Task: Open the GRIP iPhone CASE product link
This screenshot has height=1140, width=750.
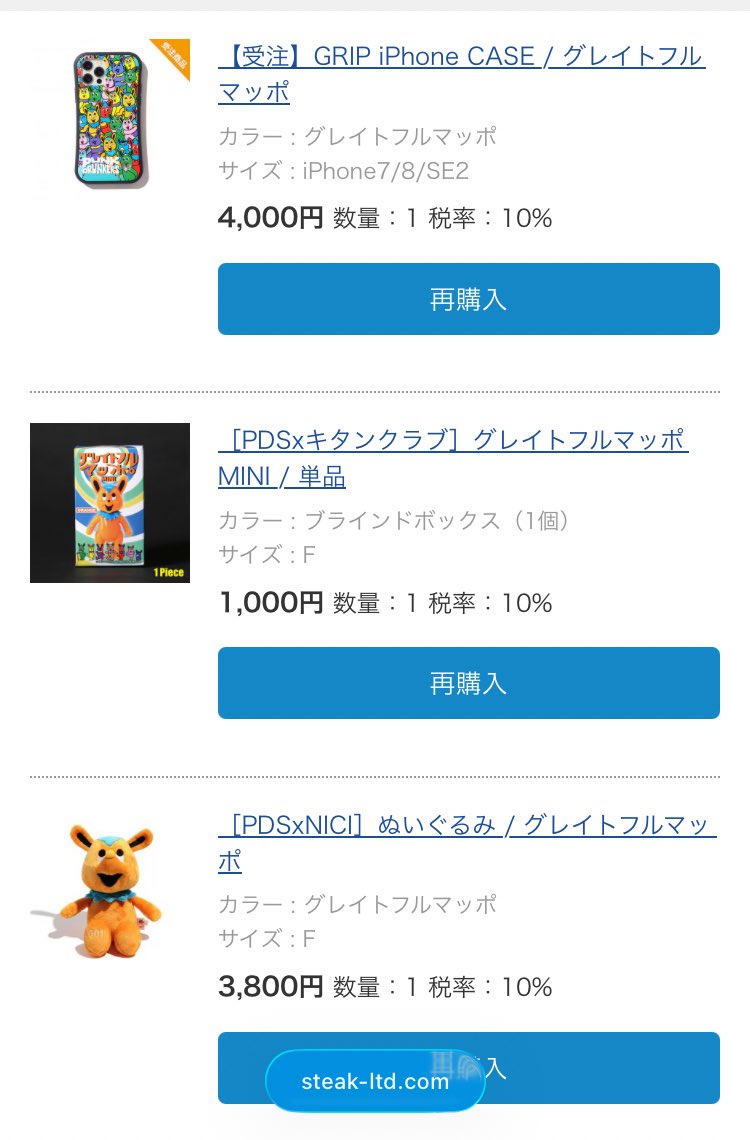Action: coord(460,57)
